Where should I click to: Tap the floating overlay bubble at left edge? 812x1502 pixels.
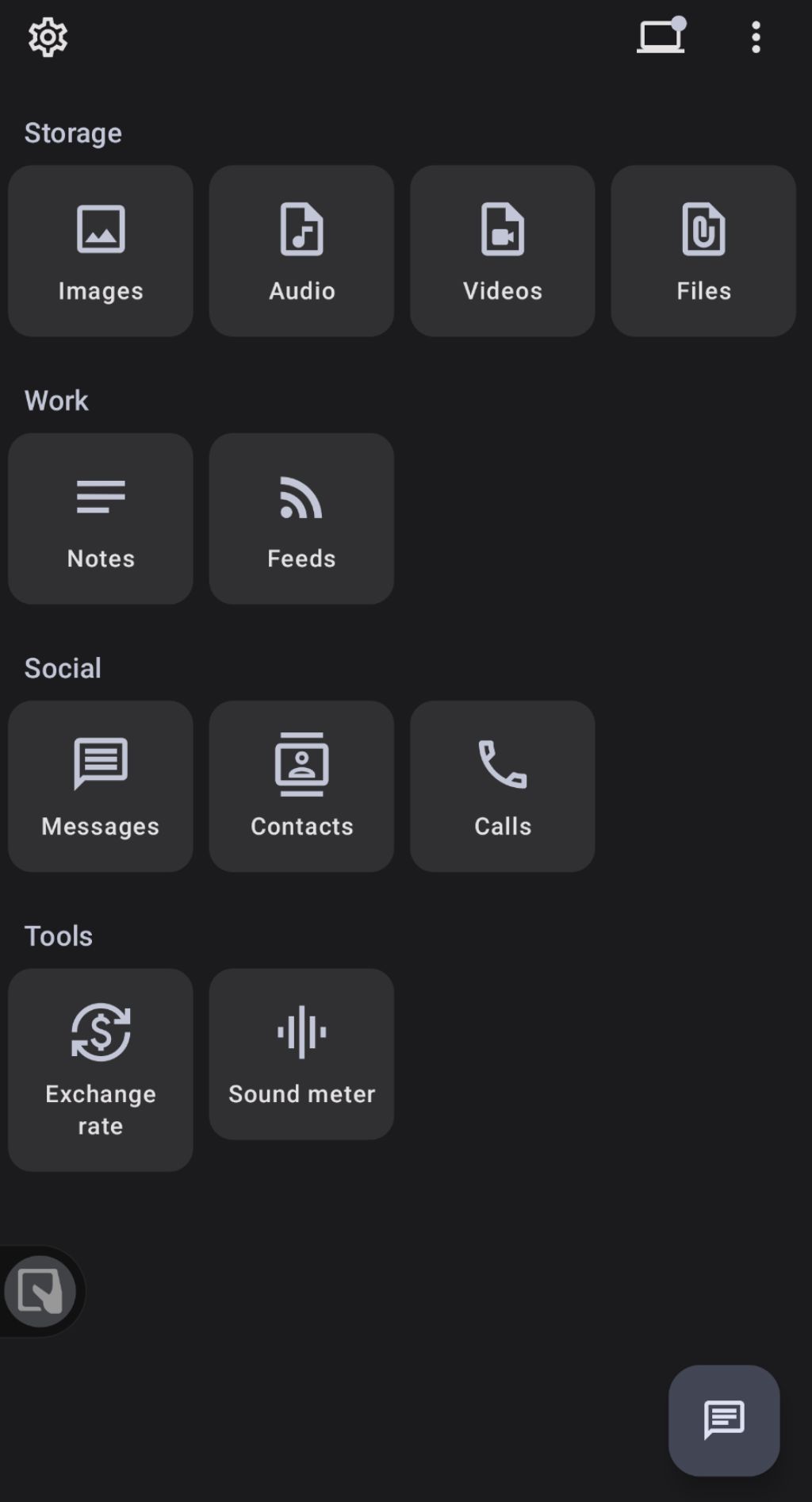40,1292
